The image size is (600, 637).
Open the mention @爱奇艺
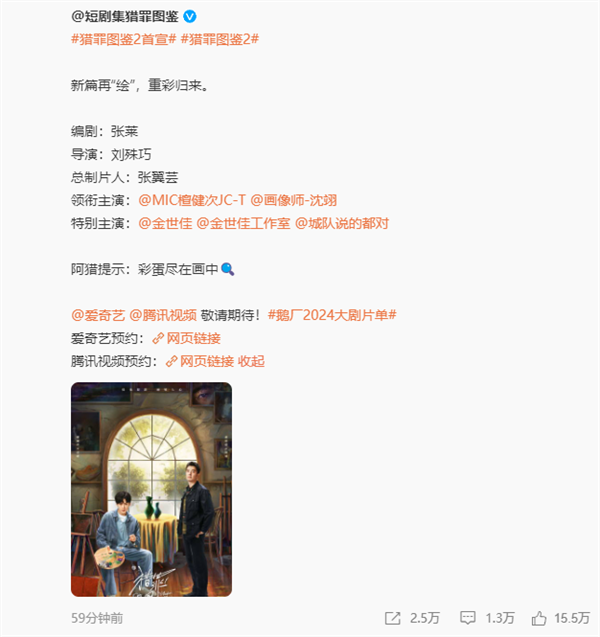(x=97, y=315)
